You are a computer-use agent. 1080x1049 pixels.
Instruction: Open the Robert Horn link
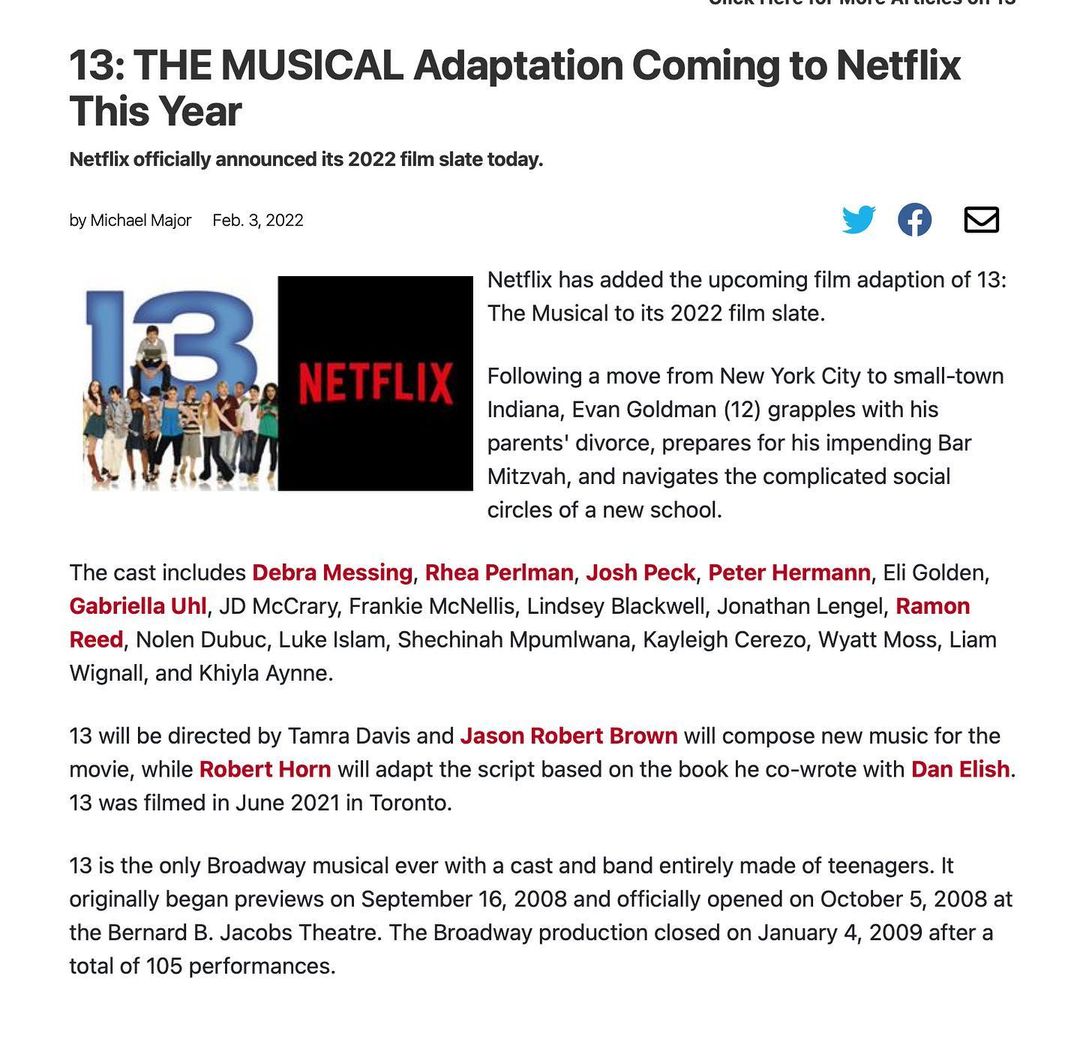tap(265, 770)
